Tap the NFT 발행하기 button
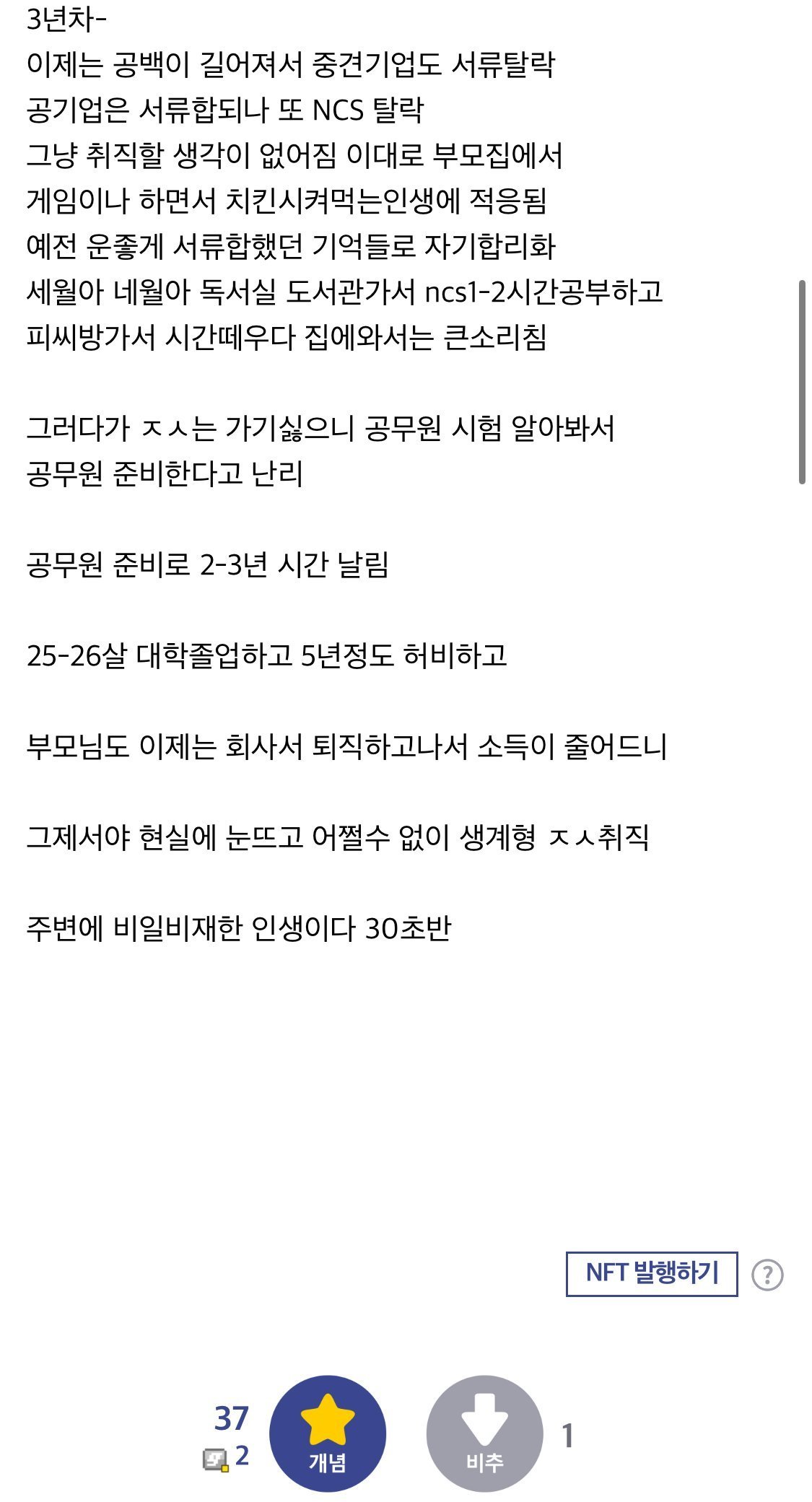 (651, 1273)
